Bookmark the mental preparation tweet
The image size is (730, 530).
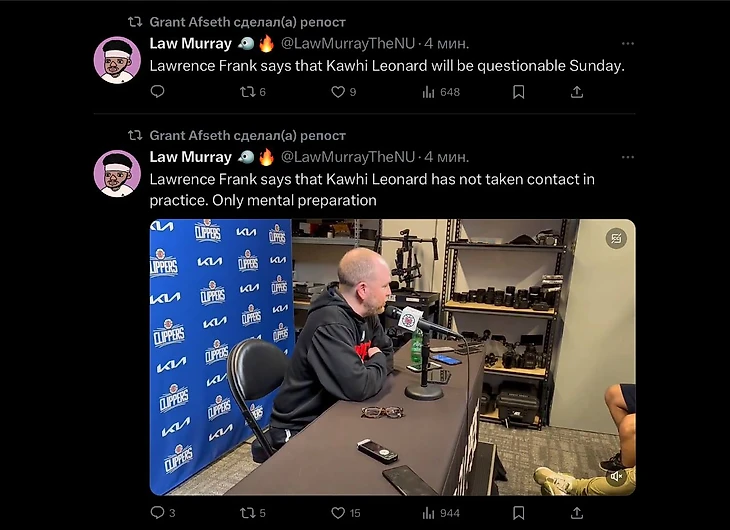point(518,513)
